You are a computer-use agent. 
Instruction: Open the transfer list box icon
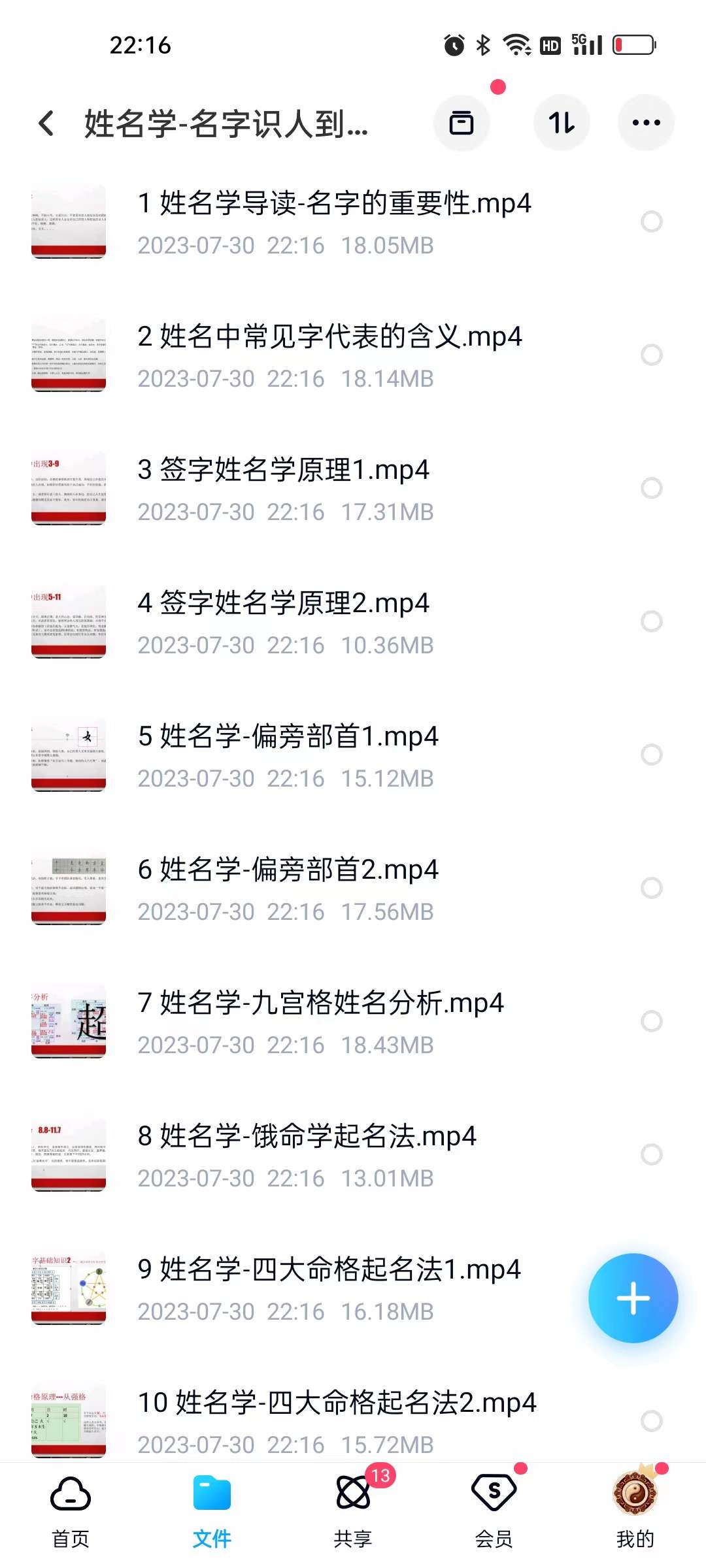462,123
